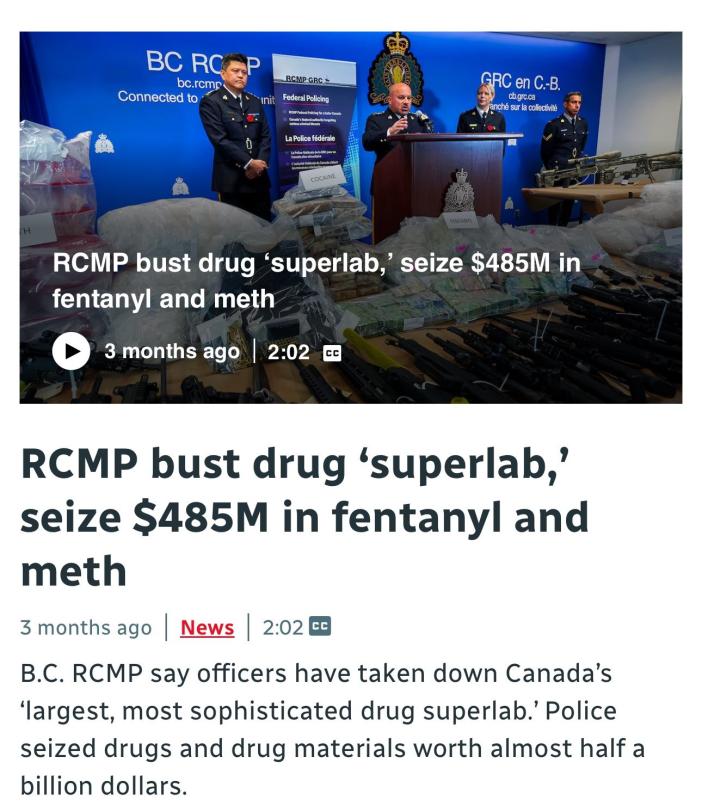
Task: Play the RCMP superlab video
Action: tap(71, 351)
